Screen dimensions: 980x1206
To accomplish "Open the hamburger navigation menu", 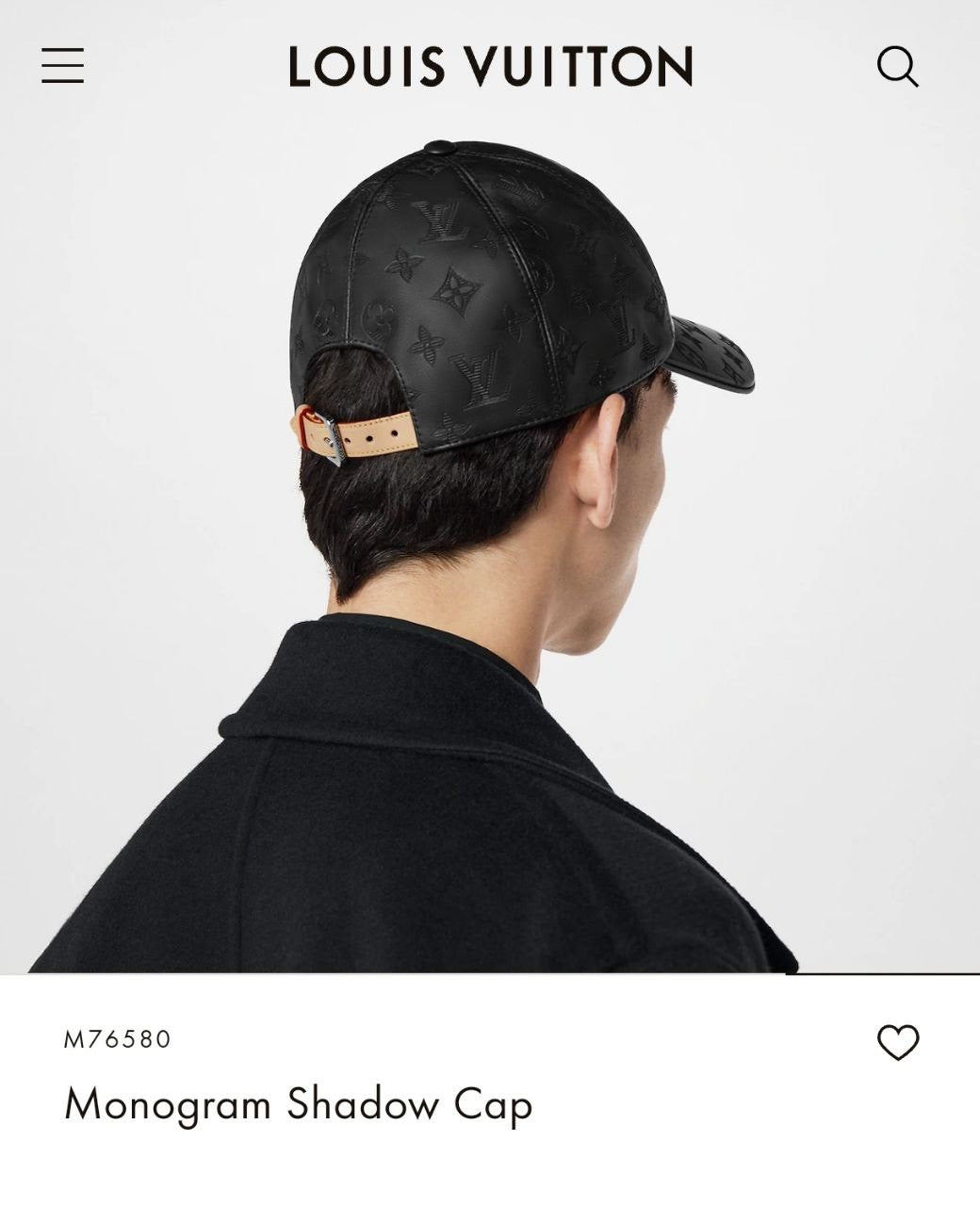I will coord(63,66).
